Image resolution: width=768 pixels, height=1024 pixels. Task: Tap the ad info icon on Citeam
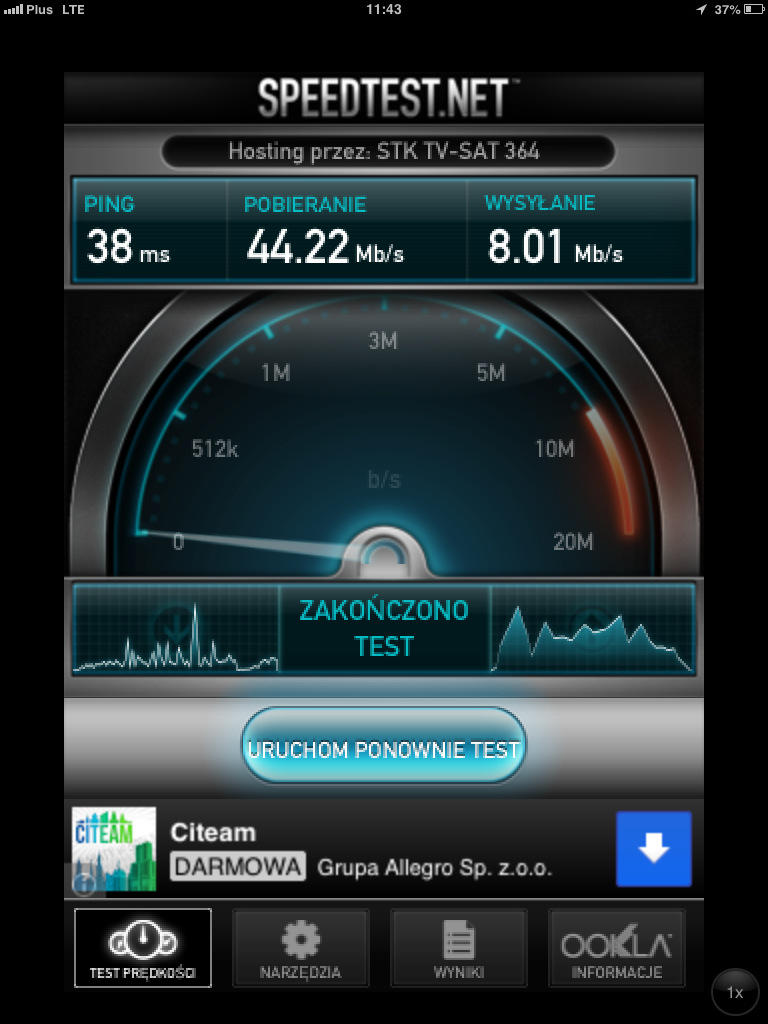pos(86,884)
